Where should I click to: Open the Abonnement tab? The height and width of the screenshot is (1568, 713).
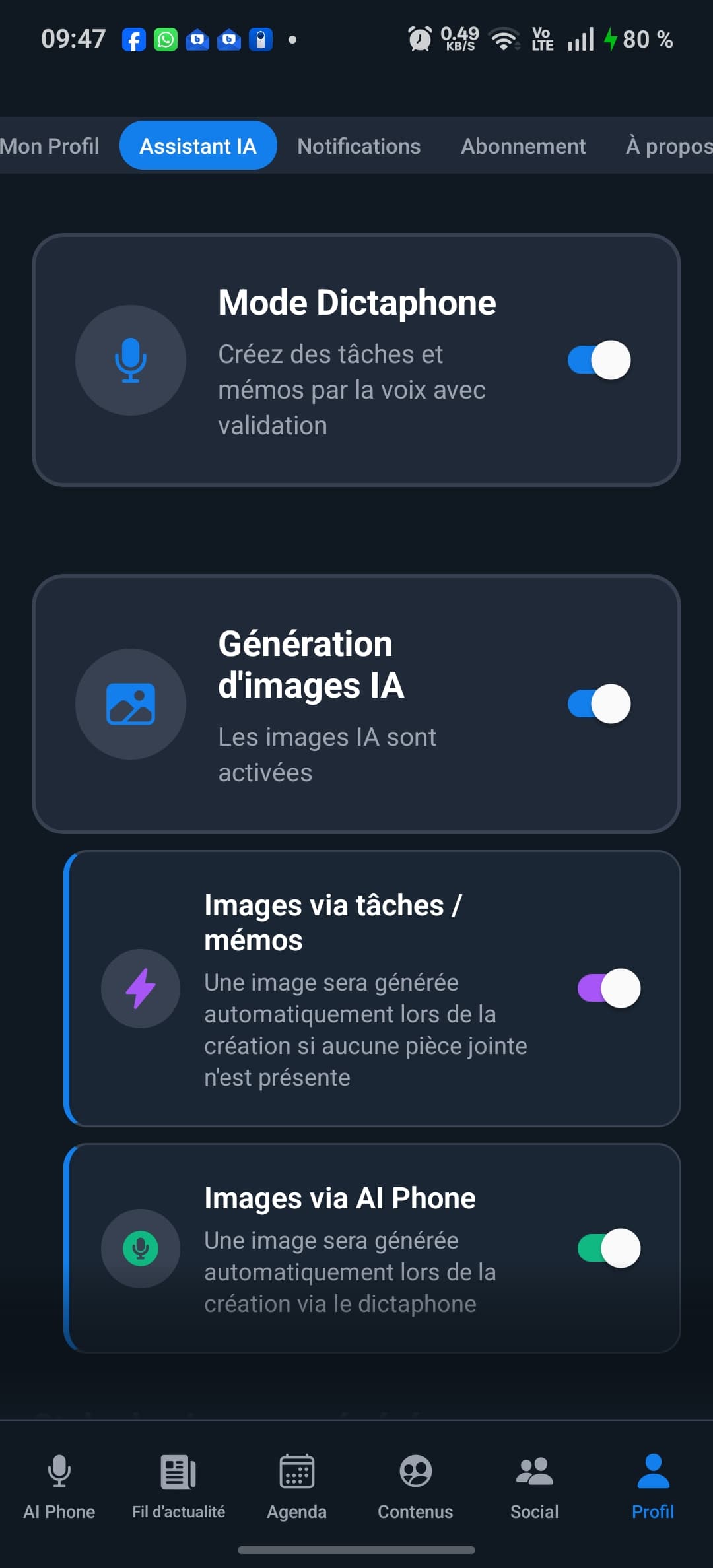522,146
